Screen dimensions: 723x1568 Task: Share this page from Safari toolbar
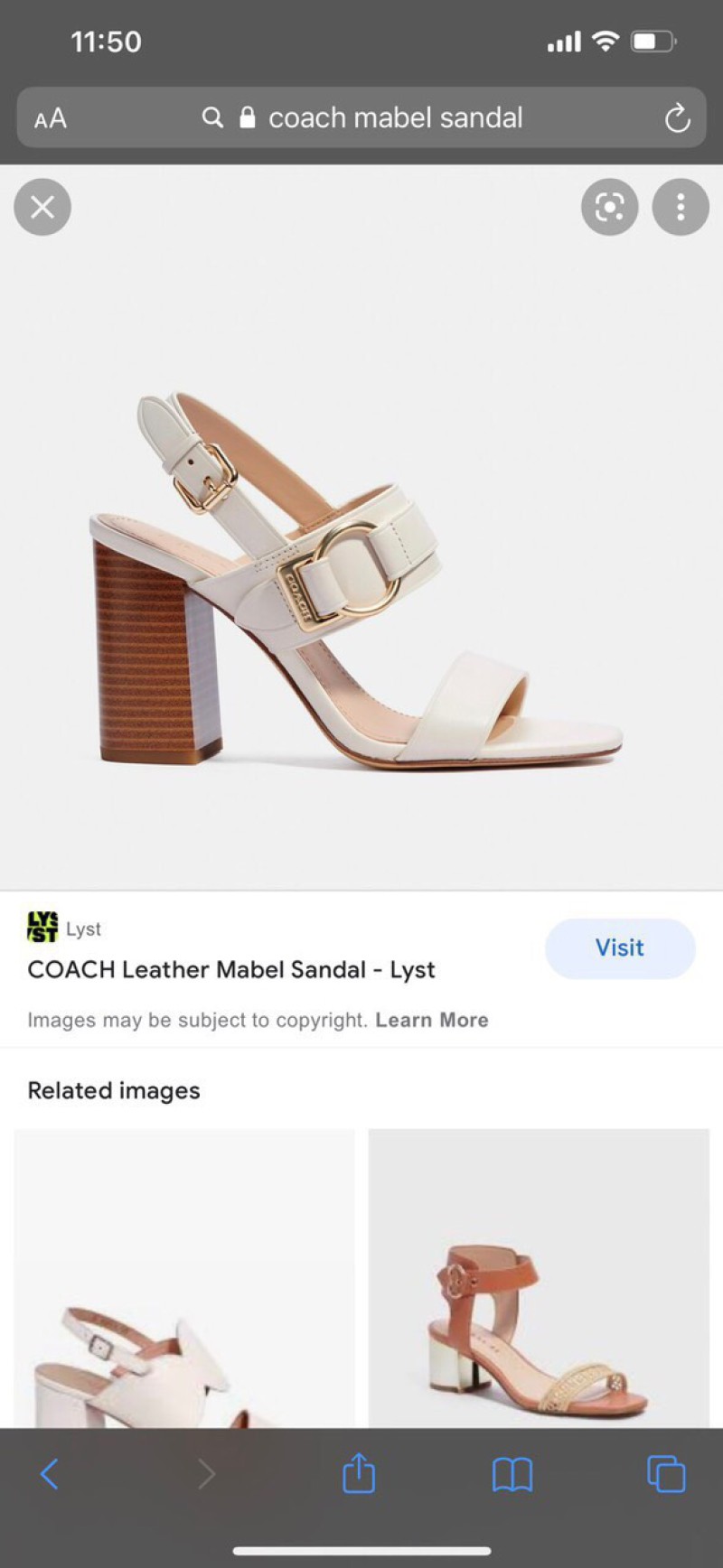coord(359,1474)
